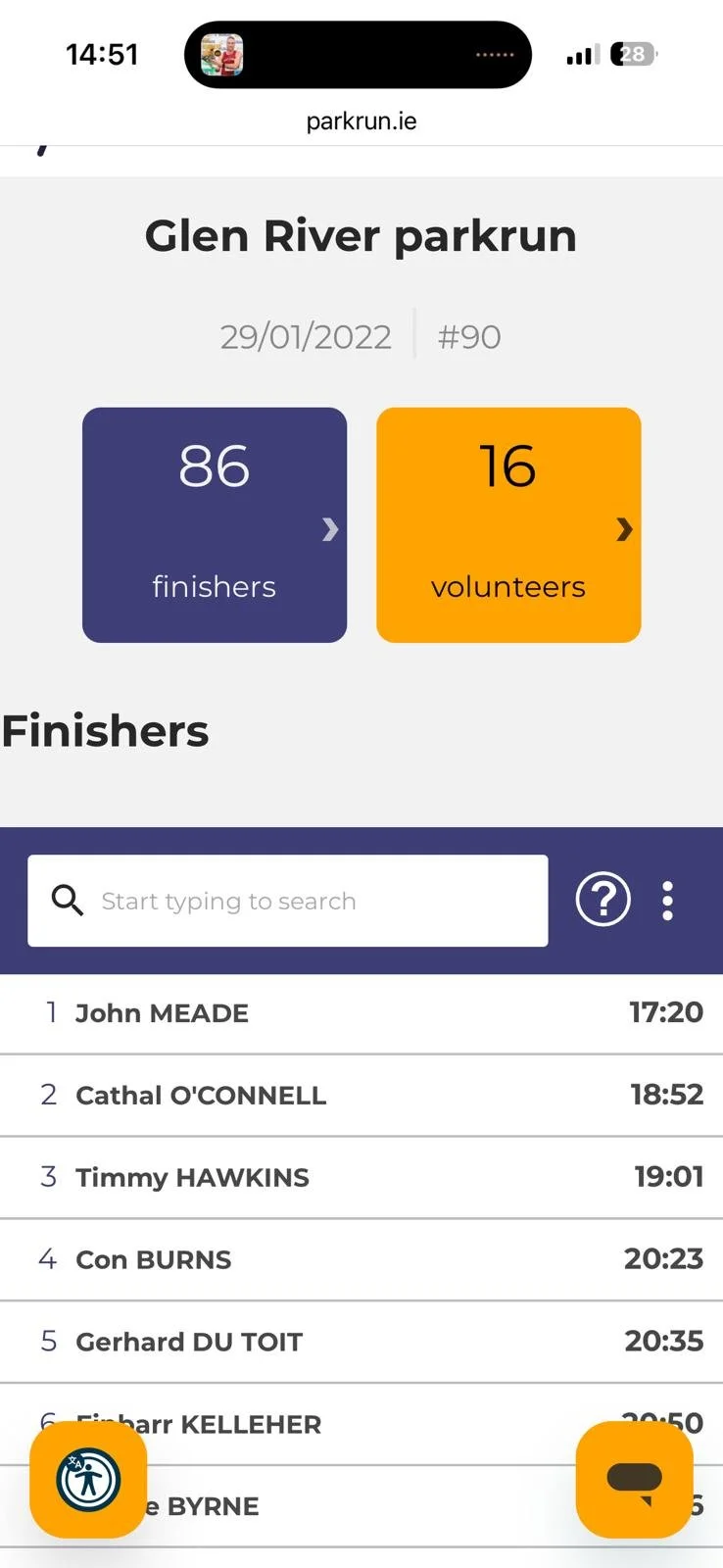This screenshot has width=723, height=1568.
Task: Open the three-dot options menu
Action: (x=667, y=901)
